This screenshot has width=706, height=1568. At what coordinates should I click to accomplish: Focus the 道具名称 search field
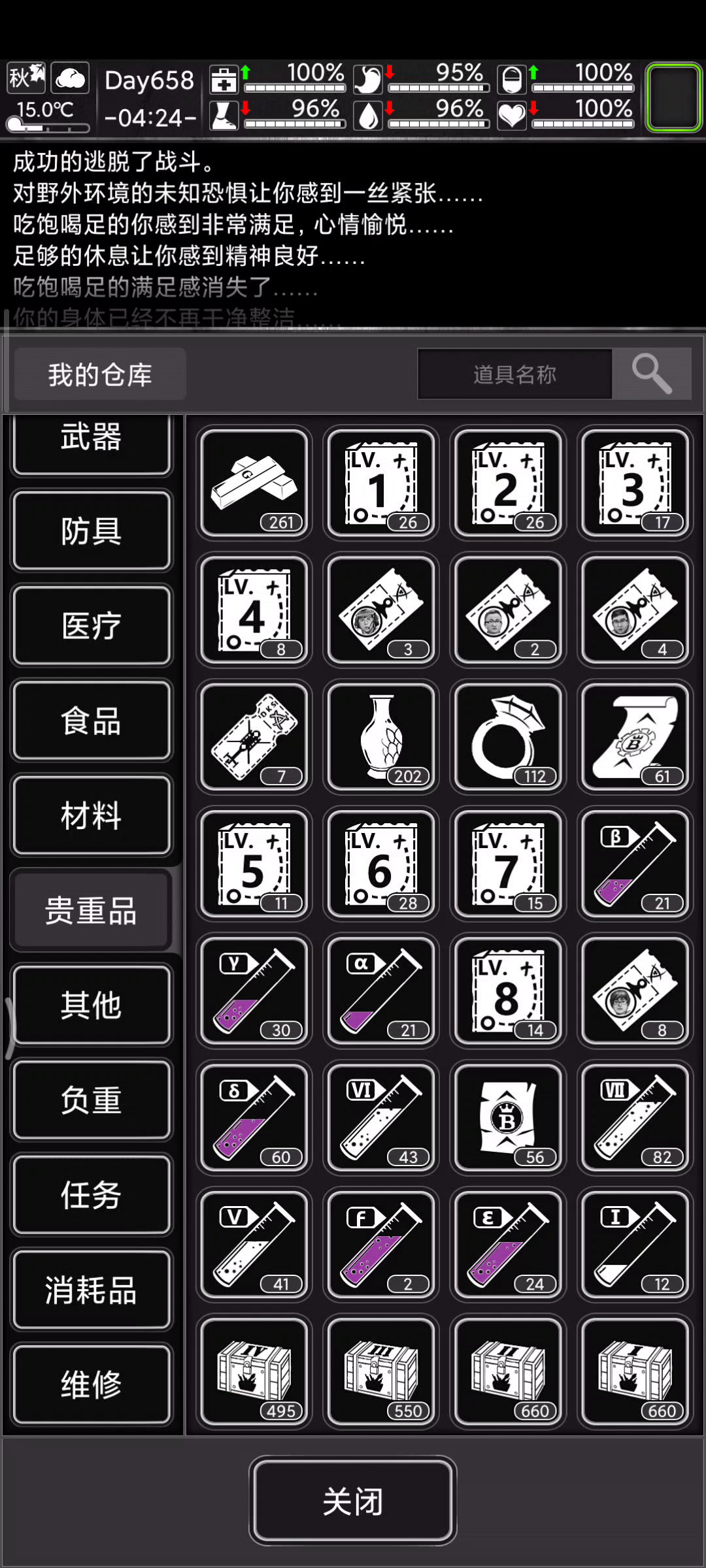coord(514,374)
